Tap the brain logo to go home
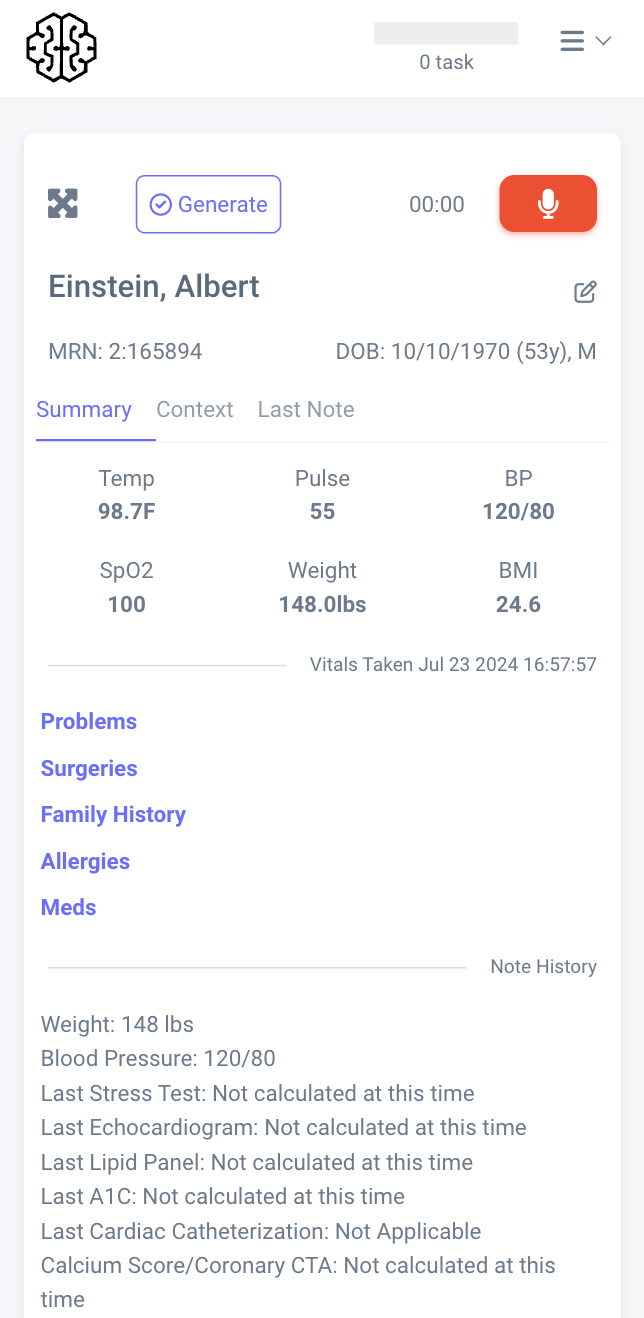 (62, 48)
